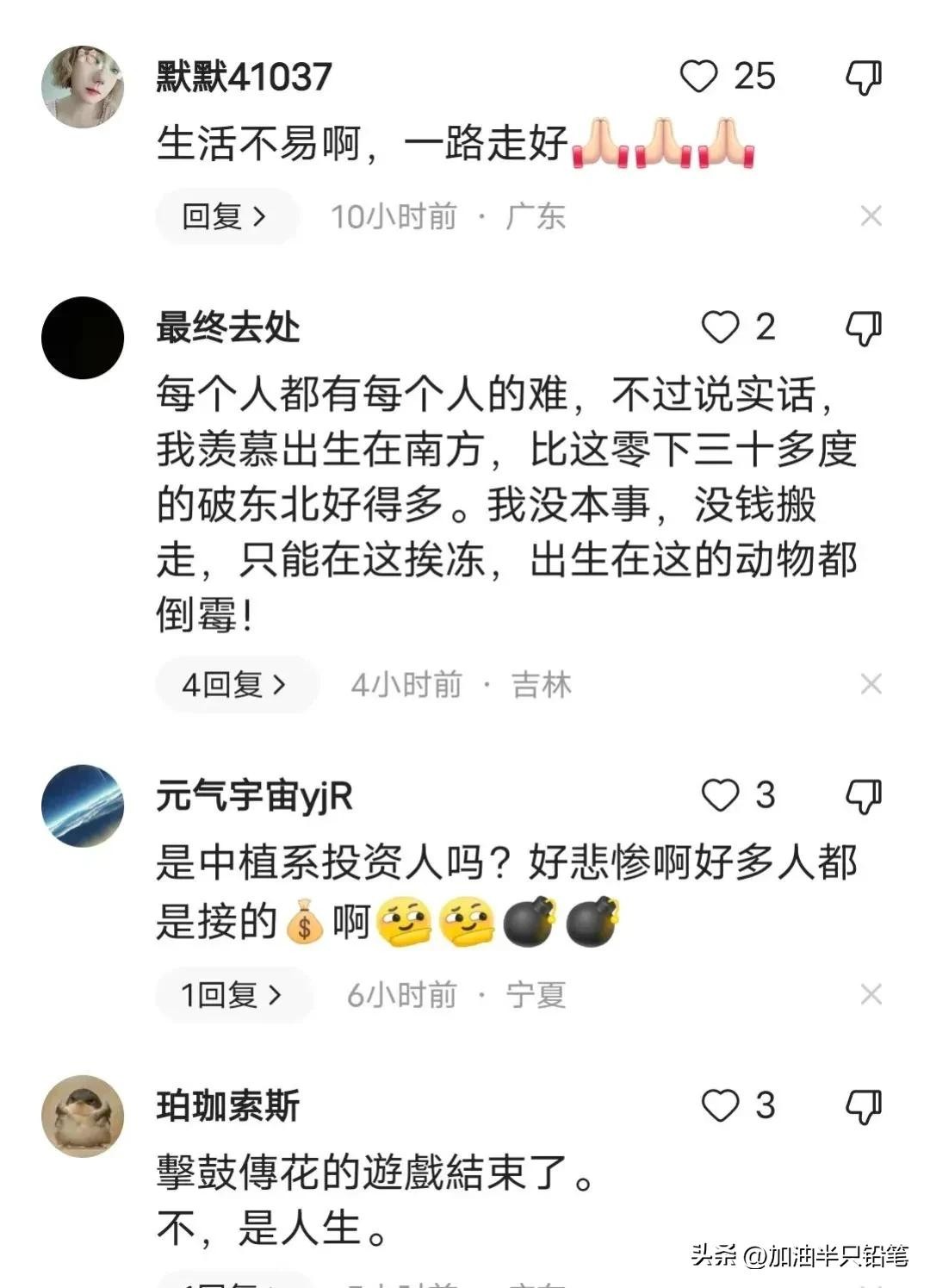This screenshot has width=930, height=1288.
Task: Visit 珀珈索斯's profile via avatar
Action: [83, 1116]
